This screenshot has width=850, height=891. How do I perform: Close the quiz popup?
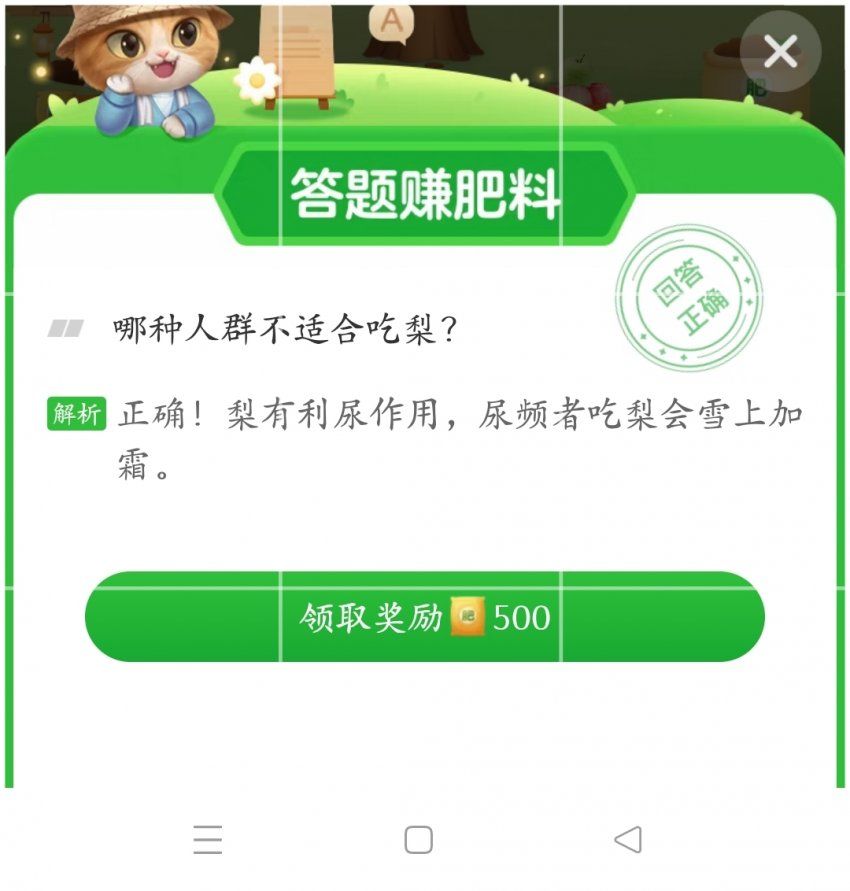(x=780, y=51)
